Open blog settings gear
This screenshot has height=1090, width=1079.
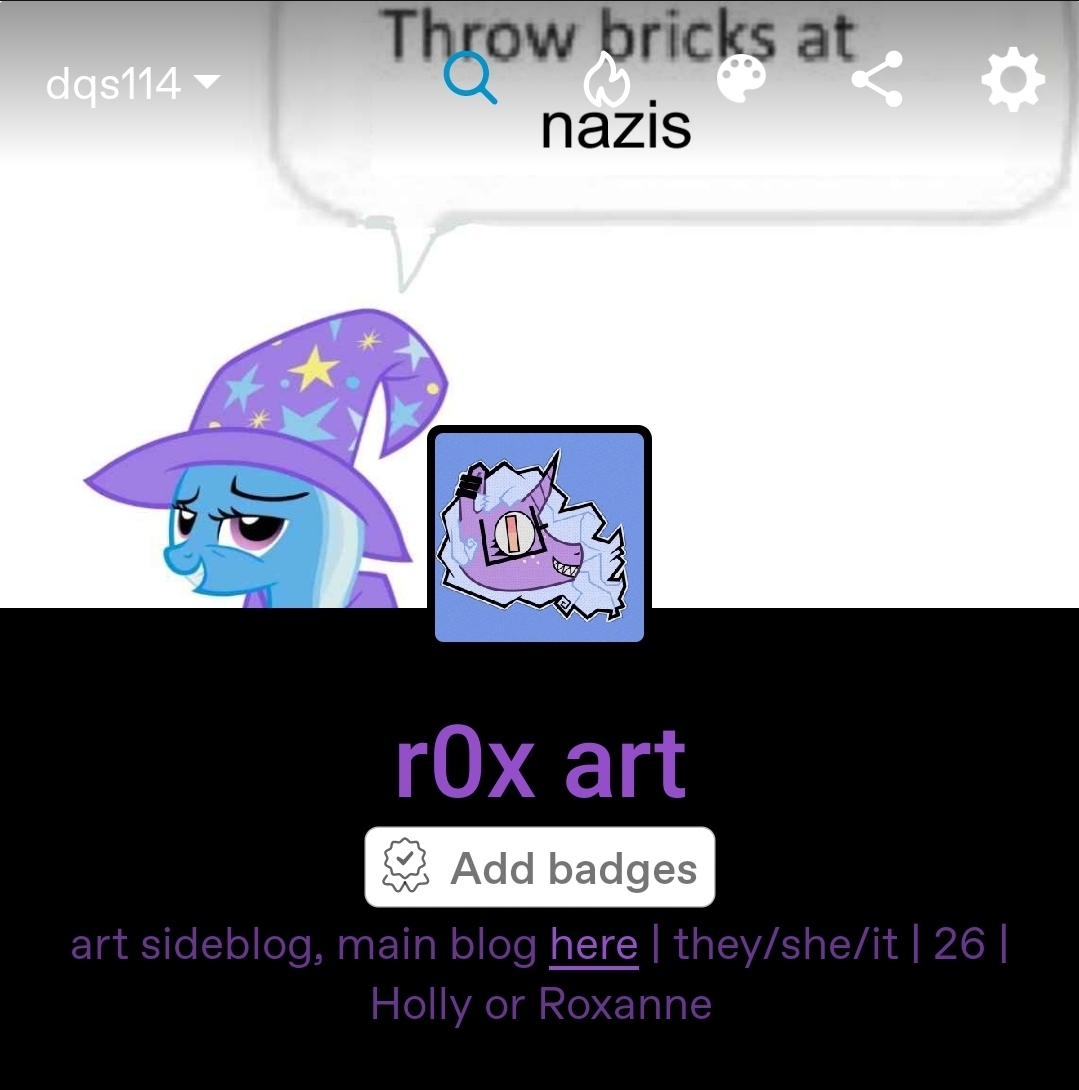coord(1013,80)
